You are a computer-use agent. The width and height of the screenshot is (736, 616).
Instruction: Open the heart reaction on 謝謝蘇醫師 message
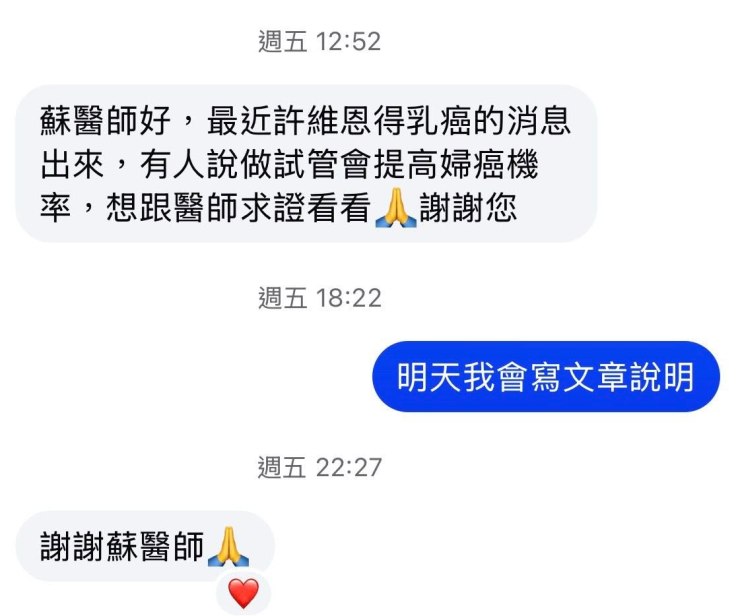click(x=243, y=594)
